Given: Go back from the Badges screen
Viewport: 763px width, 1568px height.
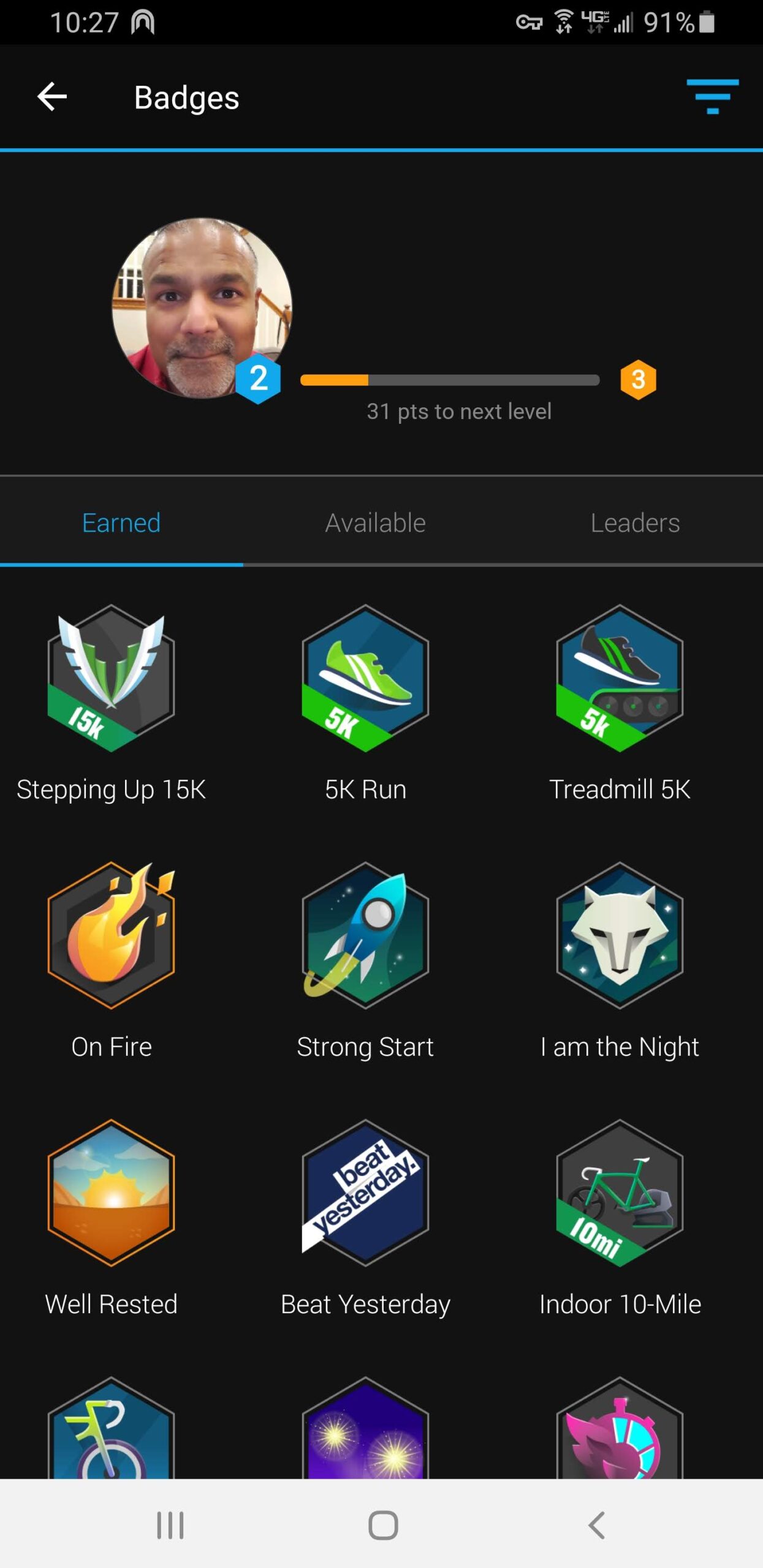Looking at the screenshot, I should (52, 97).
